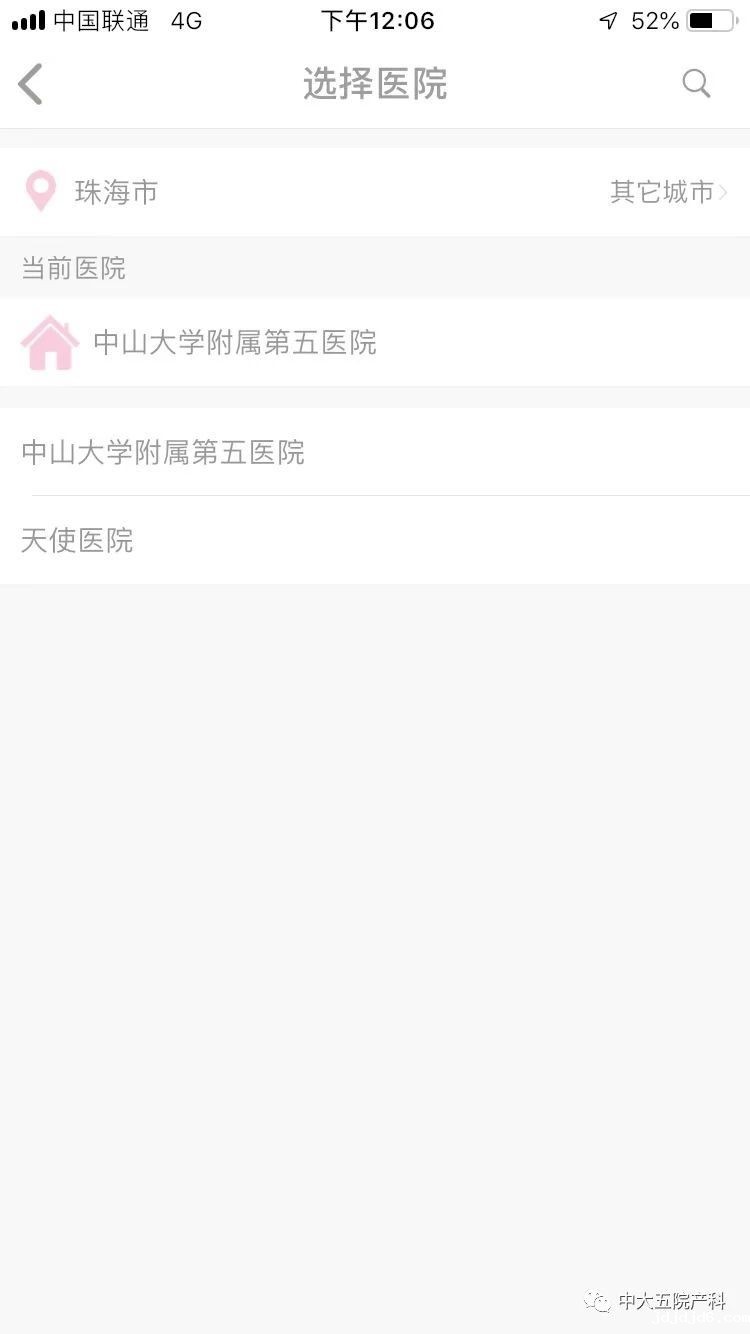Tap the cellular signal bars icon
This screenshot has width=750, height=1334.
(x=25, y=18)
